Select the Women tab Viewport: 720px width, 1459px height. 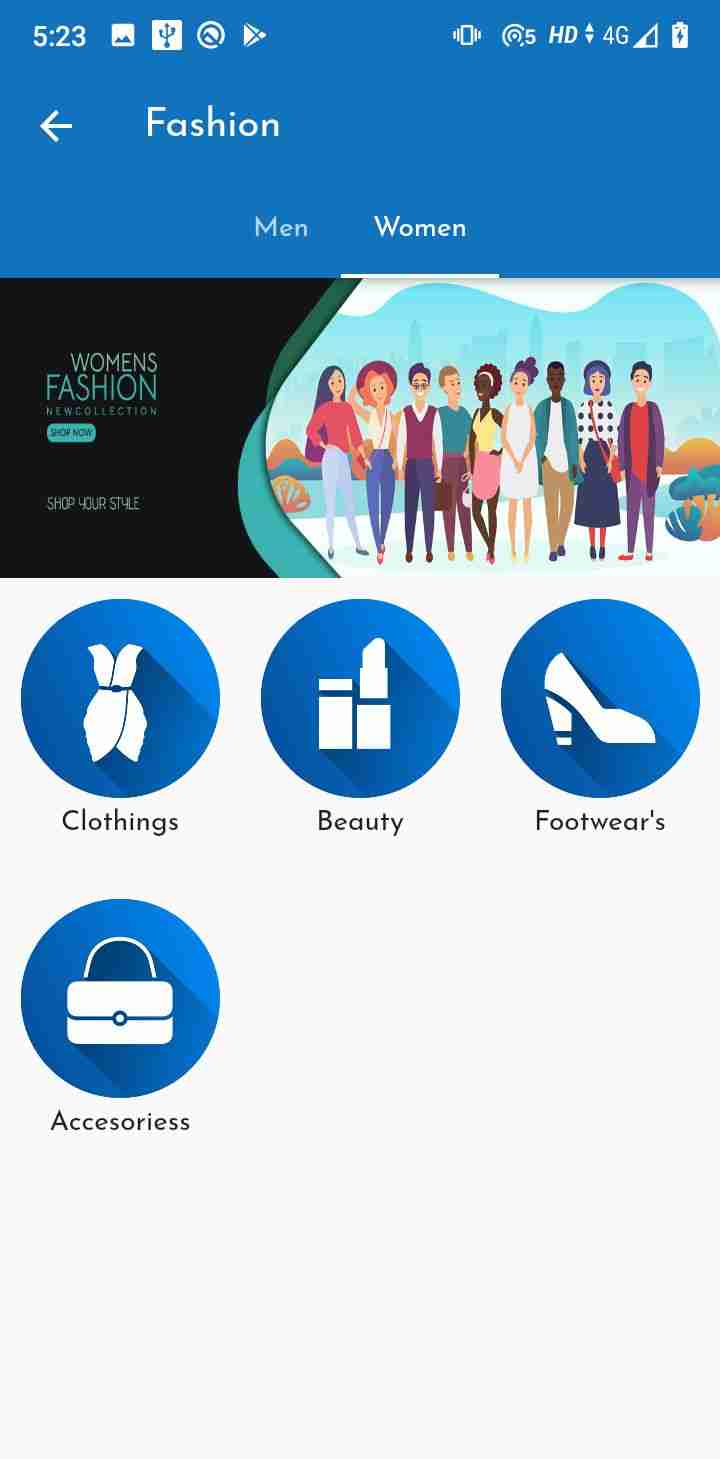420,227
